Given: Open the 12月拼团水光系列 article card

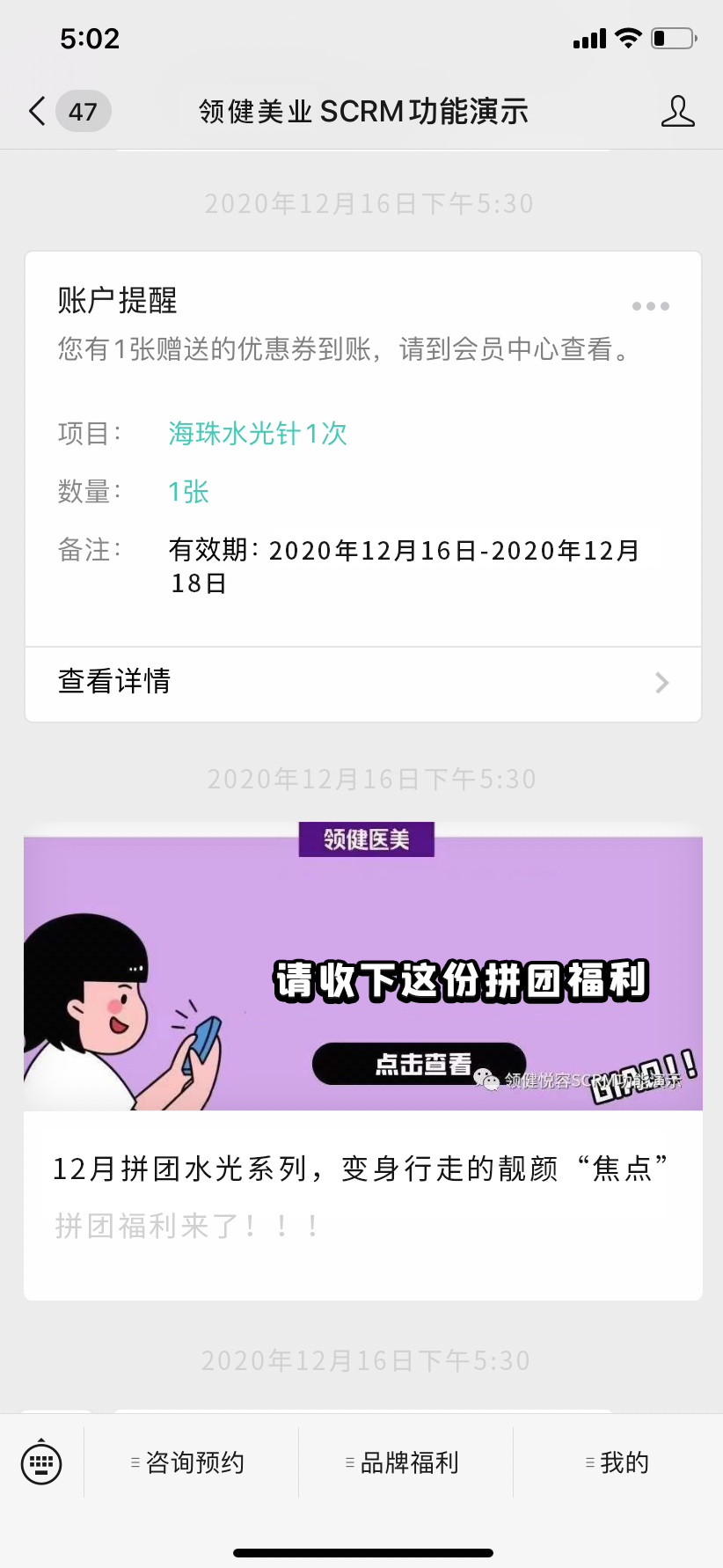Looking at the screenshot, I should (x=362, y=1060).
